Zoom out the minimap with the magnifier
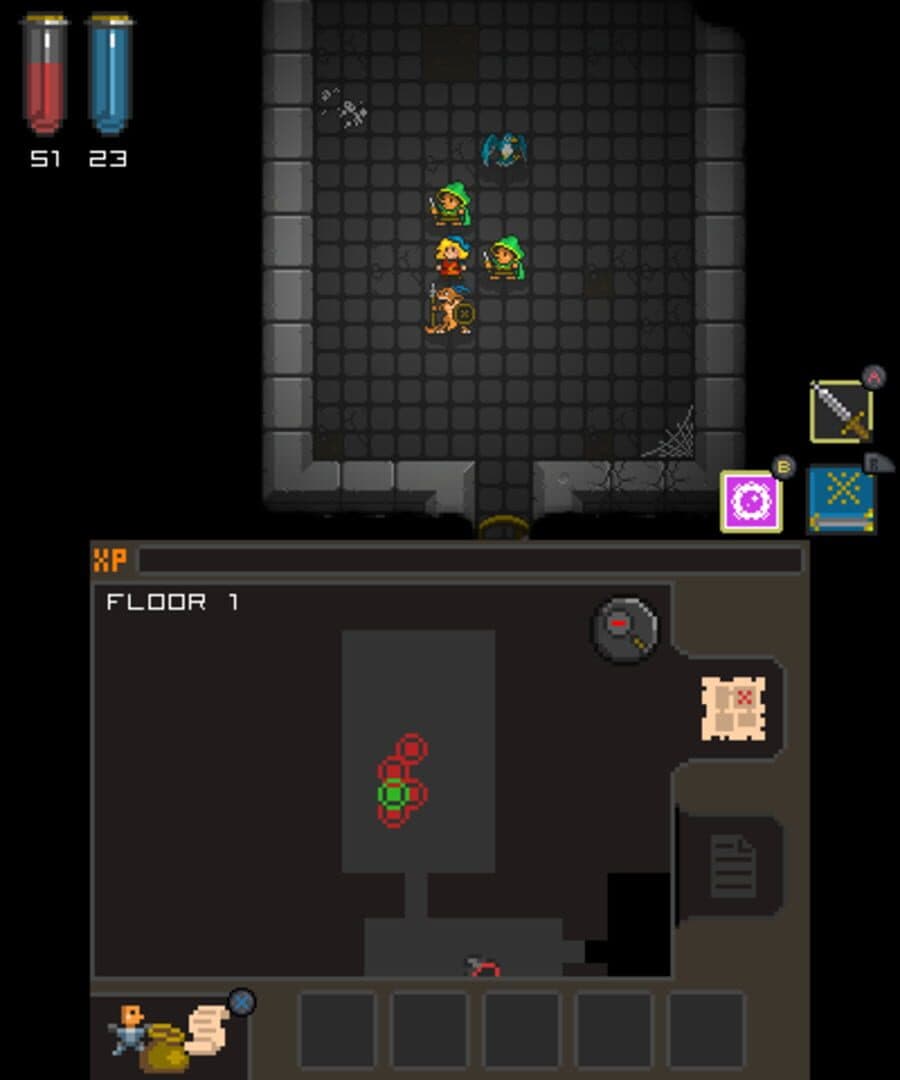The width and height of the screenshot is (900, 1080). pyautogui.click(x=625, y=629)
